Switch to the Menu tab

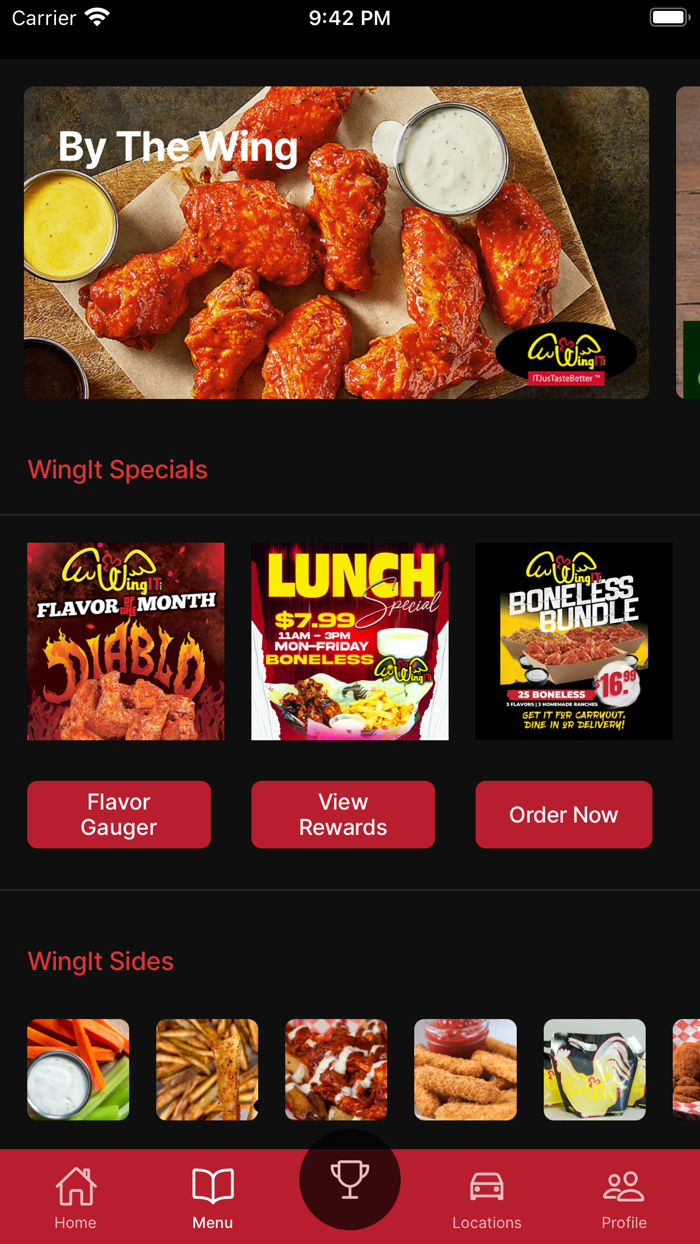click(x=212, y=1198)
